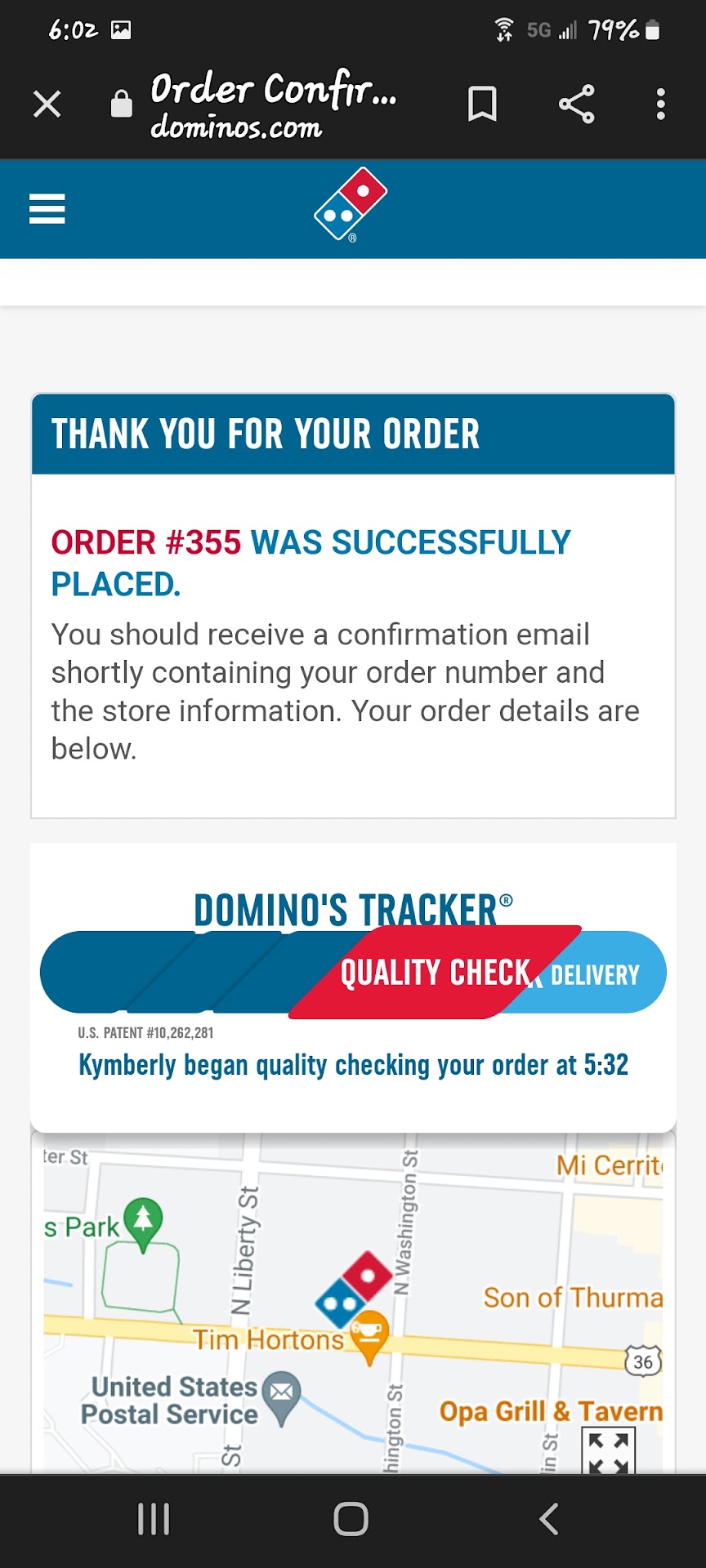Tap the Domino's logo in header
The height and width of the screenshot is (1568, 706).
pyautogui.click(x=351, y=204)
